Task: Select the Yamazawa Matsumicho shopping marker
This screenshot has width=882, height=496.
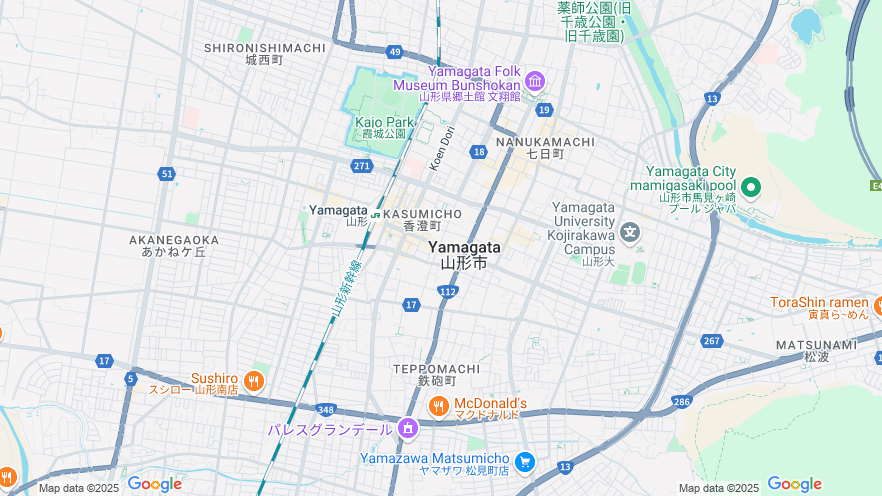Action: click(525, 462)
